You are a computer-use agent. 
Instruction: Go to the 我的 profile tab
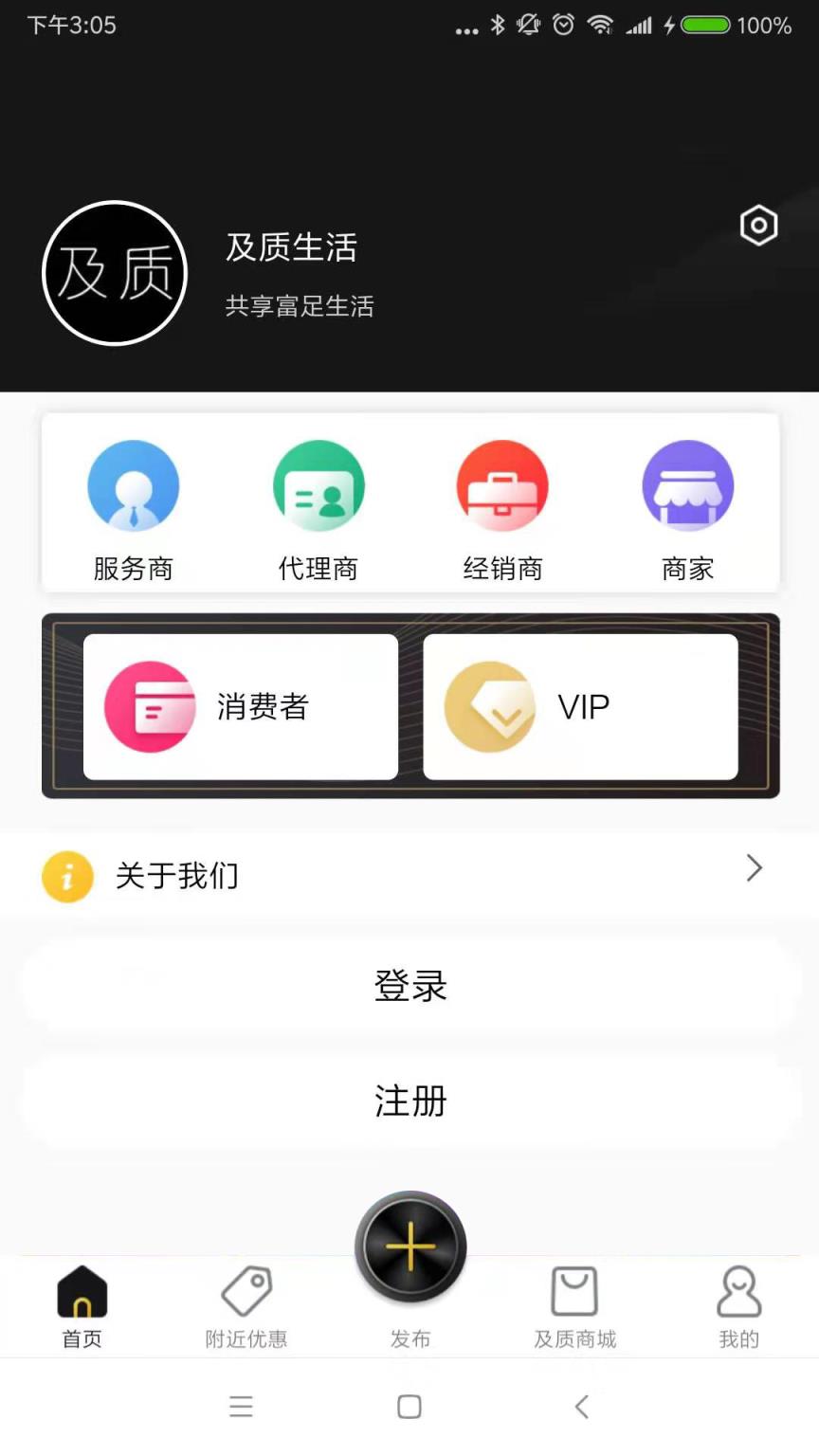pyautogui.click(x=737, y=1306)
